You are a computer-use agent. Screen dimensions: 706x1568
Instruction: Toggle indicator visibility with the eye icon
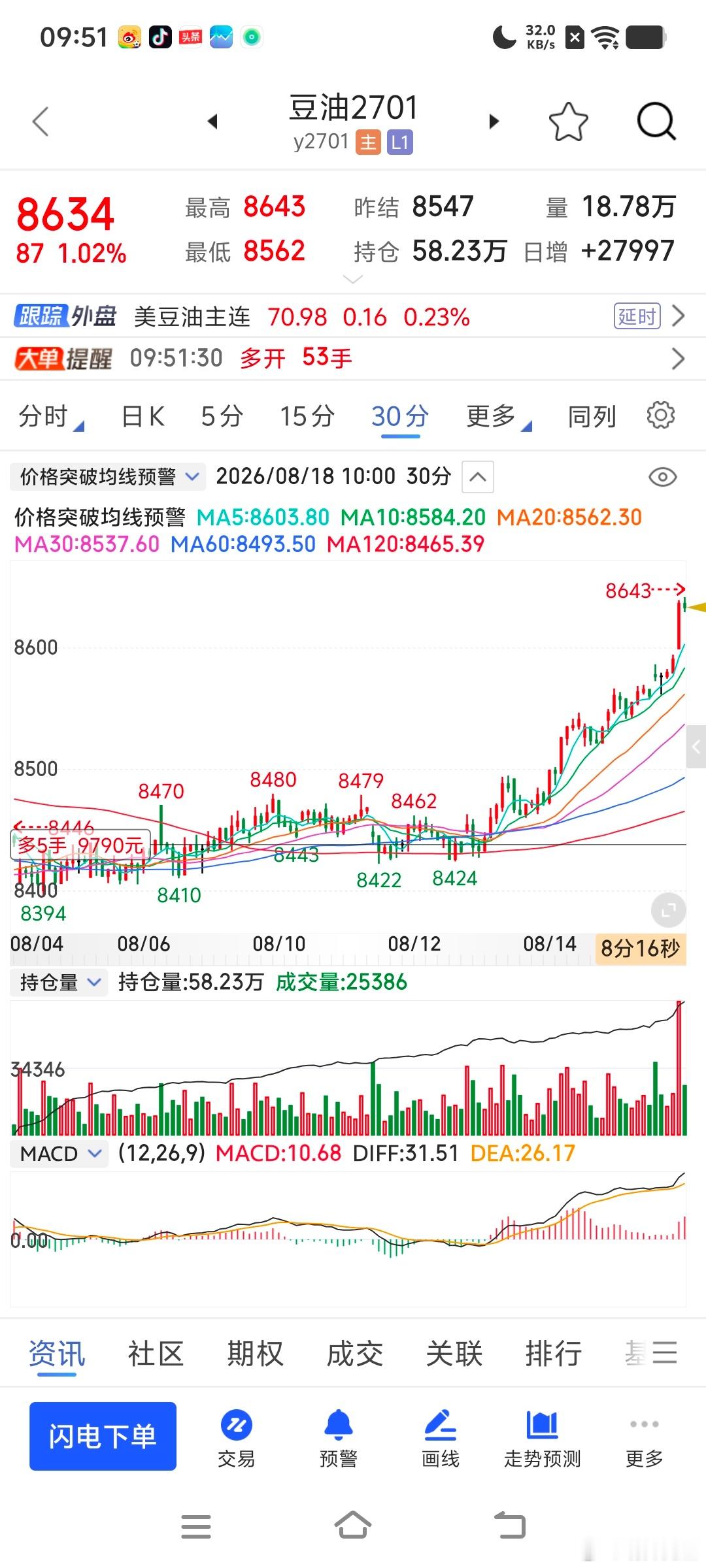point(662,477)
